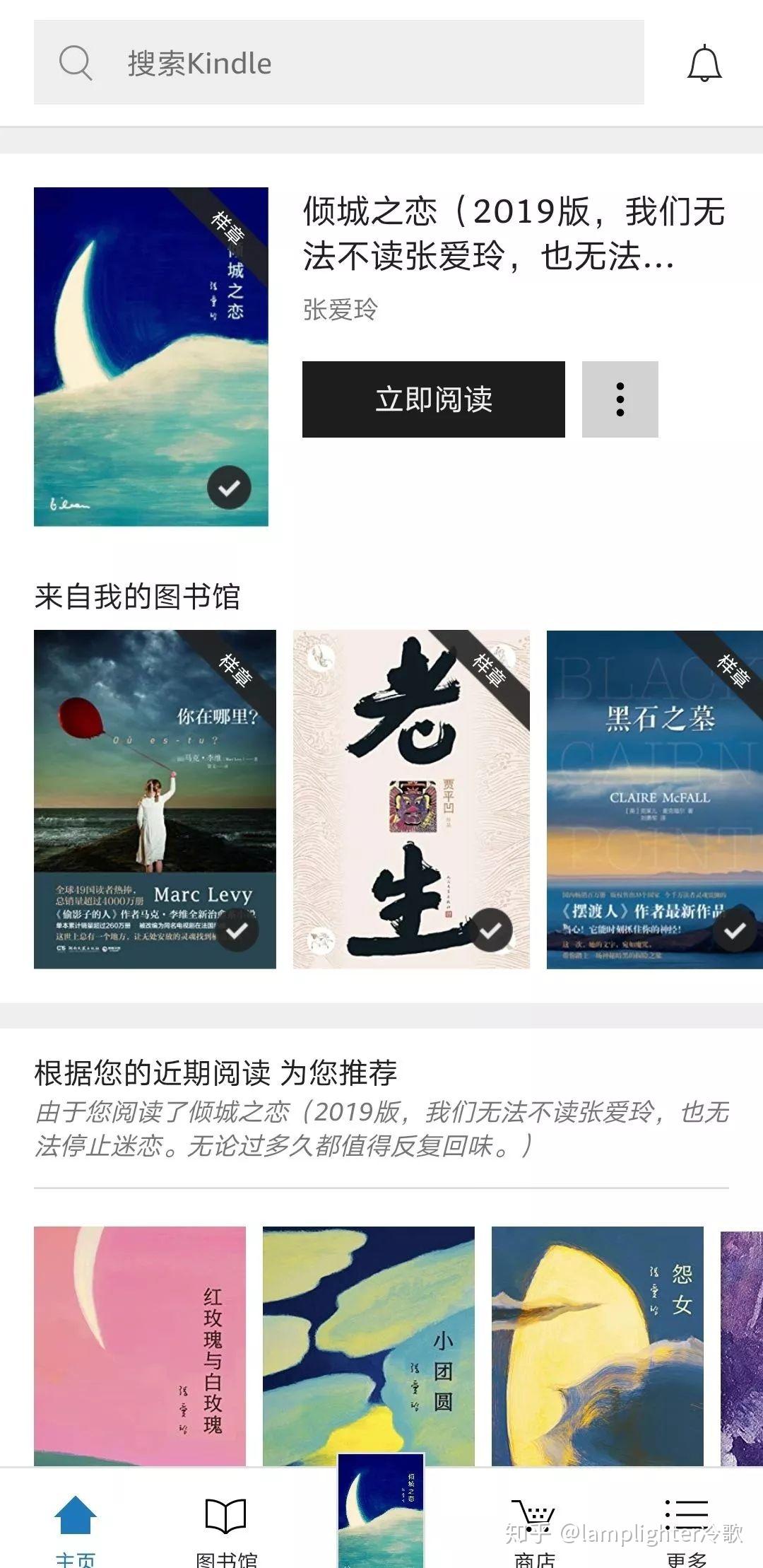
Task: Open the 黑石之墓 book sample
Action: 655,799
